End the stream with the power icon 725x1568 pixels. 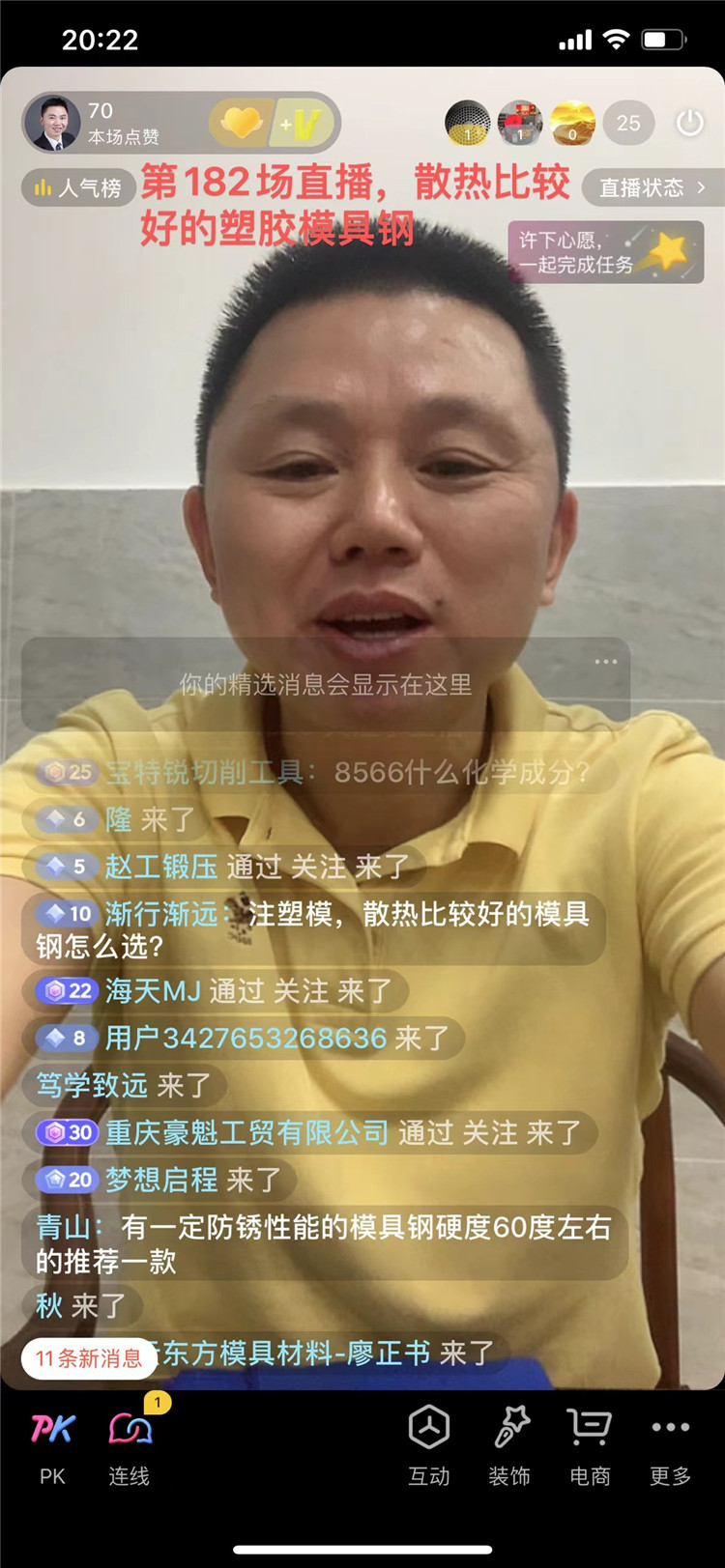[x=689, y=123]
